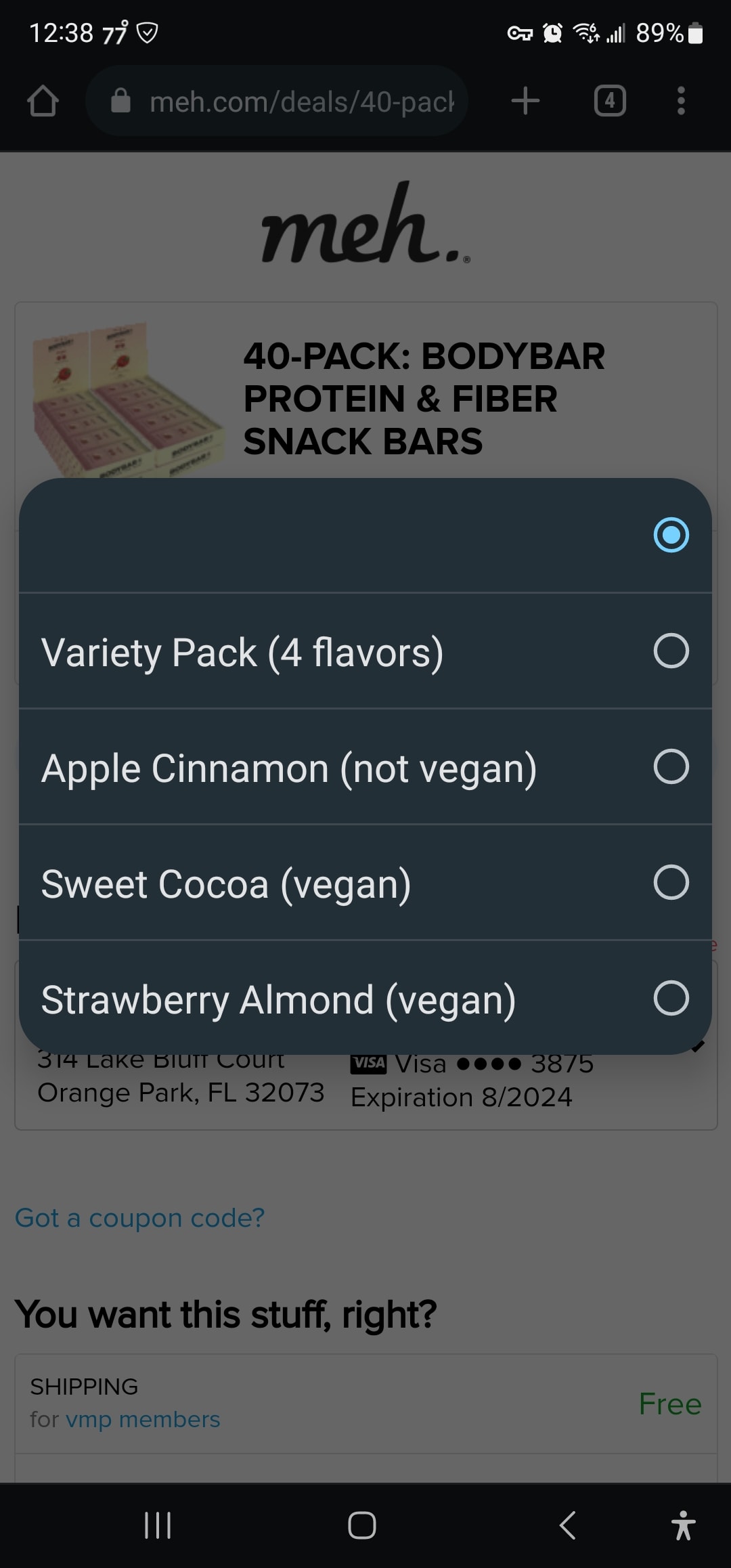Image resolution: width=731 pixels, height=1568 pixels.
Task: Open a new browser tab
Action: tap(525, 102)
